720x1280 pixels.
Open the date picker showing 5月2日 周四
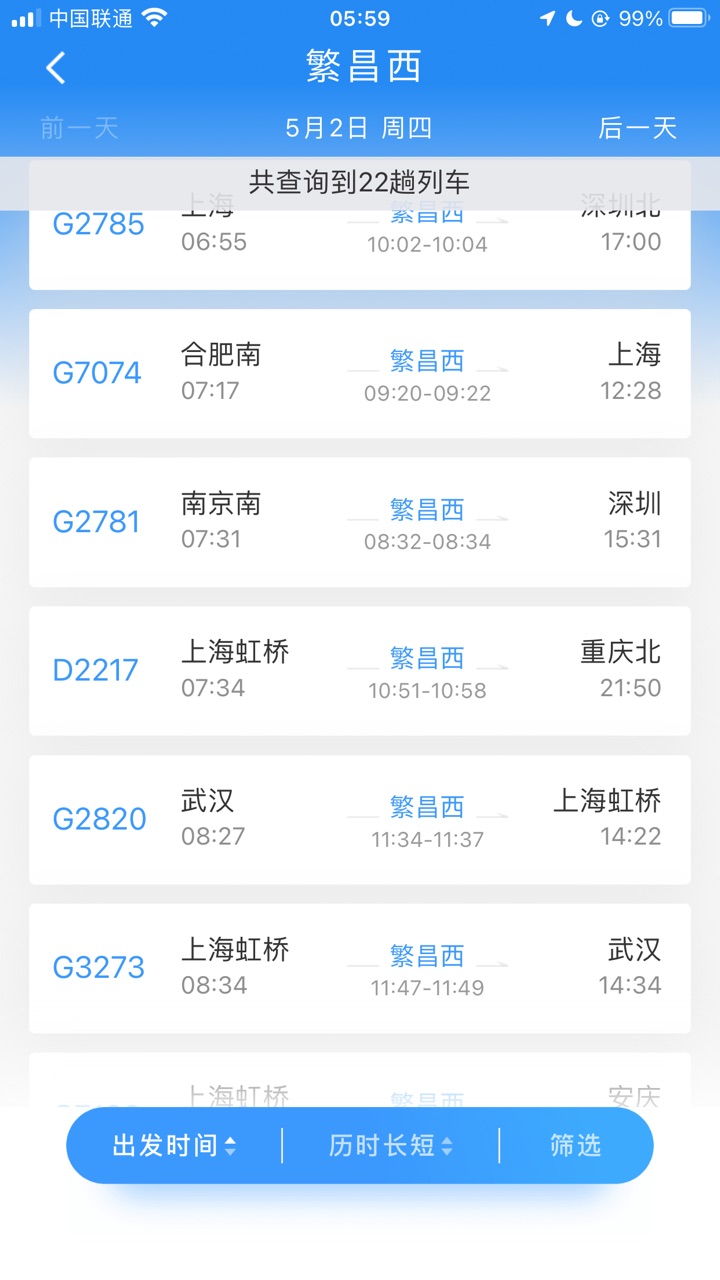[x=358, y=128]
